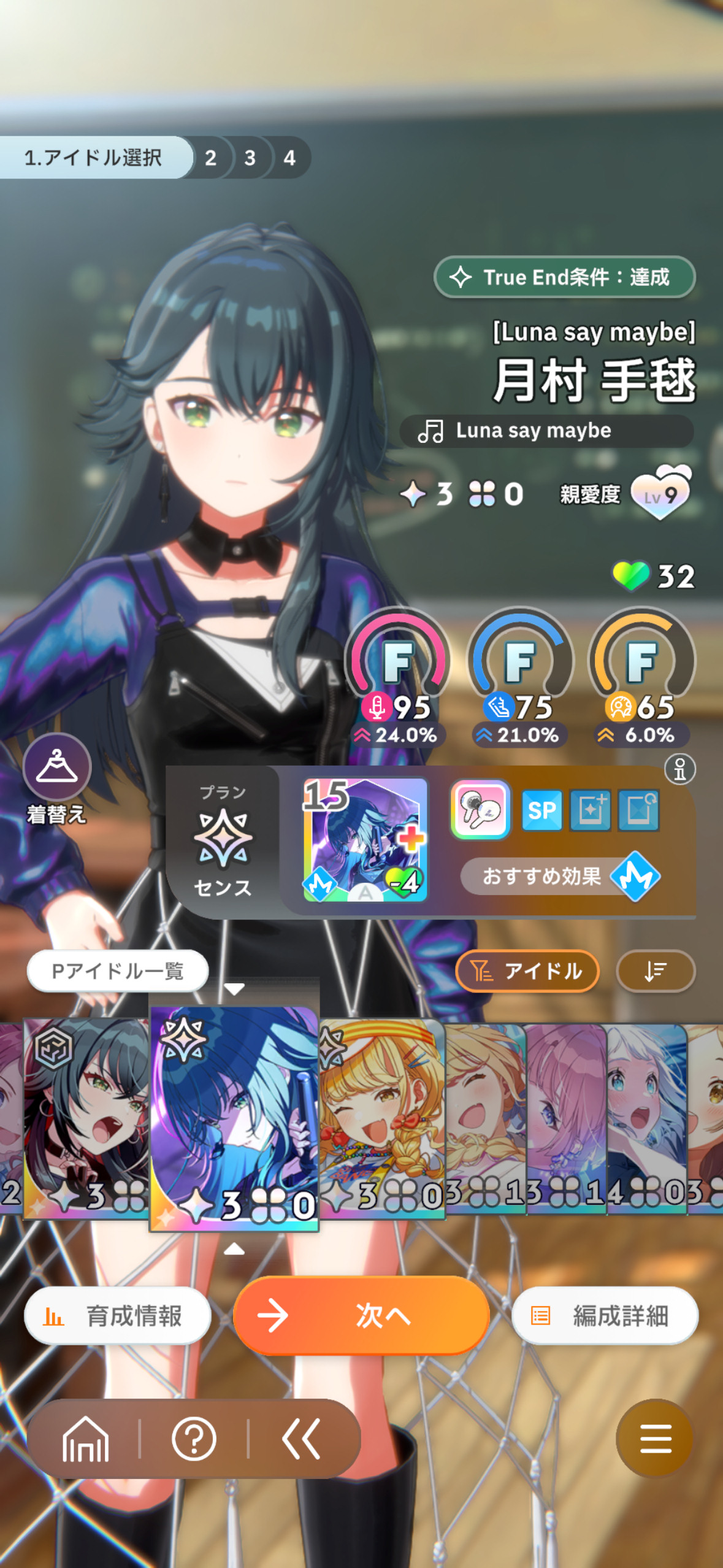Open the help question mark icon

tap(194, 1439)
